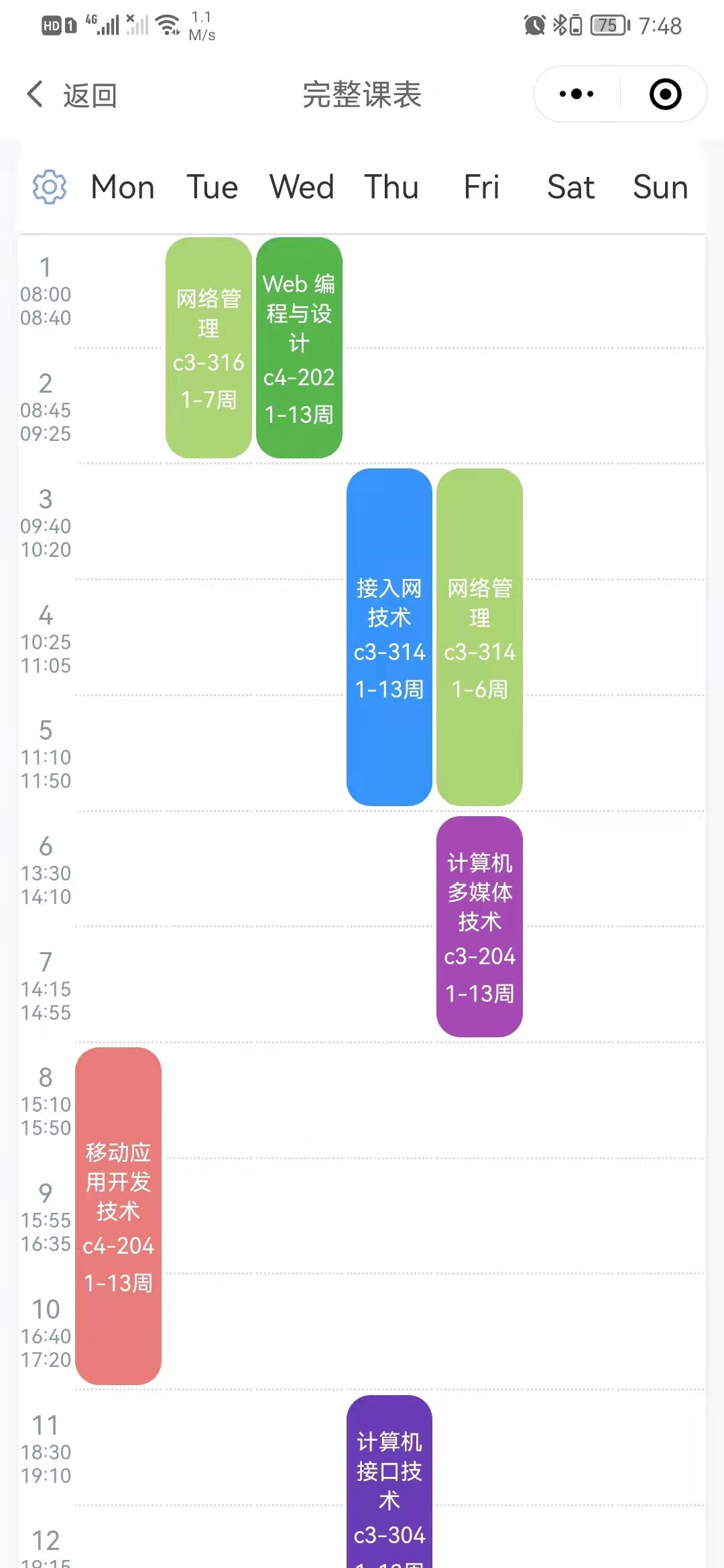Viewport: 724px width, 1568px height.
Task: Select the Friday 网络管理 c3-314 course
Action: pos(479,637)
